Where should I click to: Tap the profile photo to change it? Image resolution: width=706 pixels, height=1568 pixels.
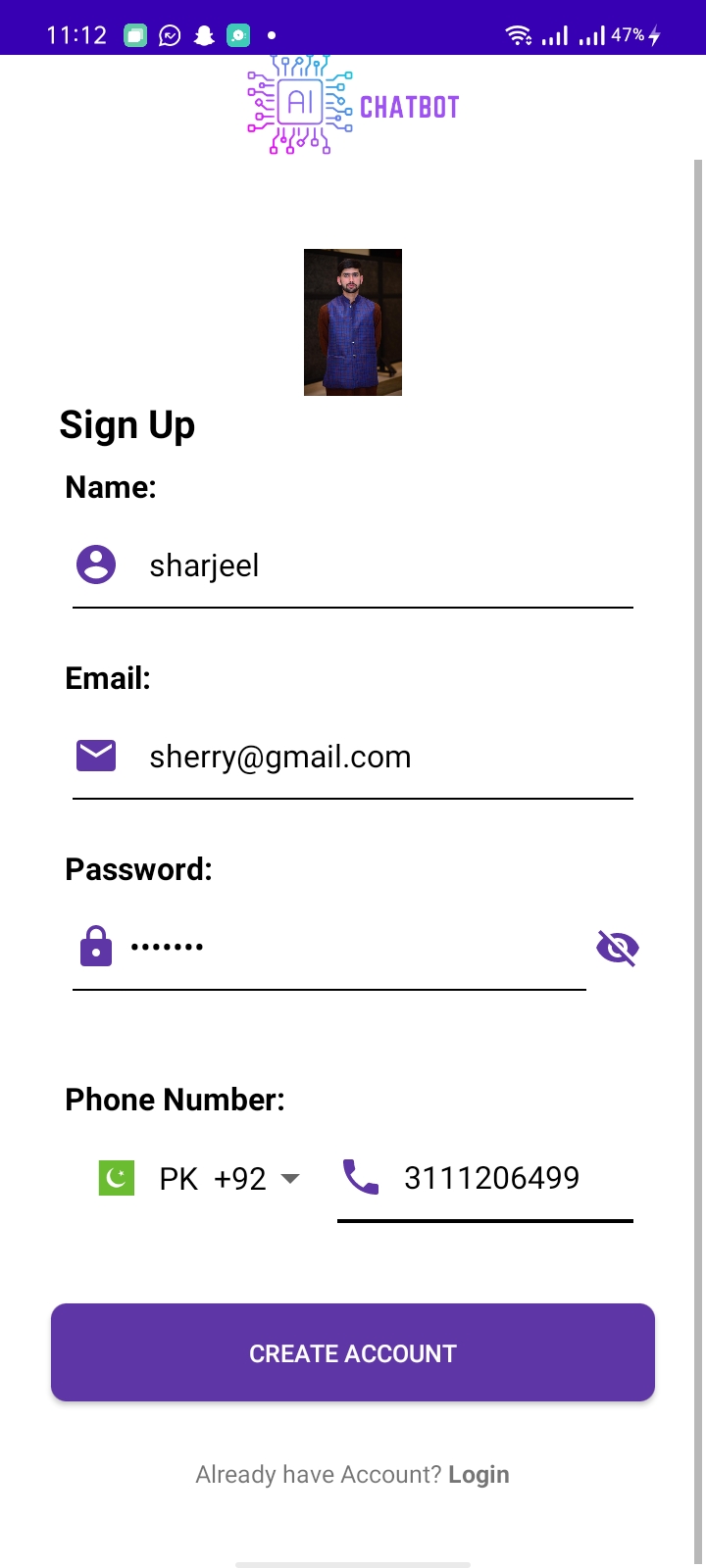pyautogui.click(x=353, y=322)
